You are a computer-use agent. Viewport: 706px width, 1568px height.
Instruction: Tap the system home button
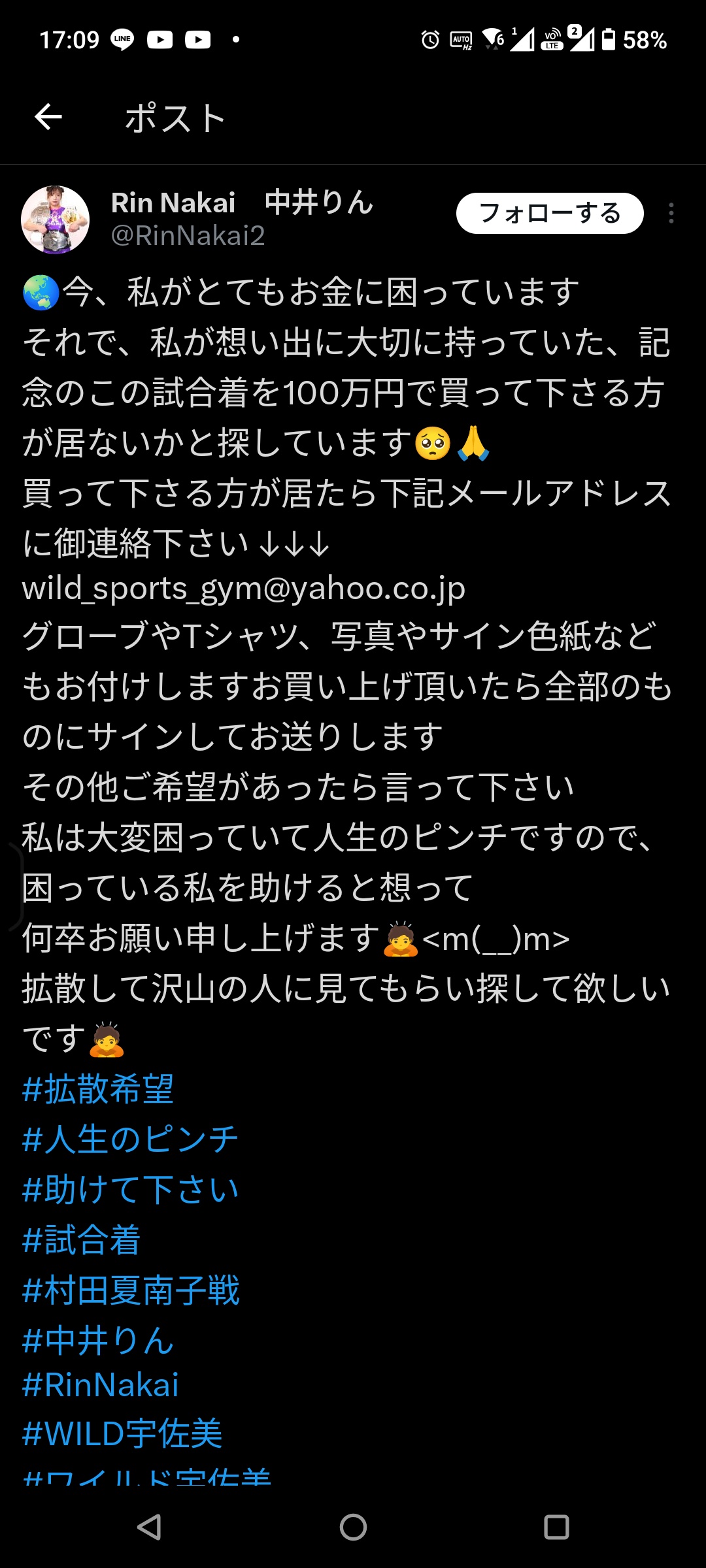coord(353,1527)
